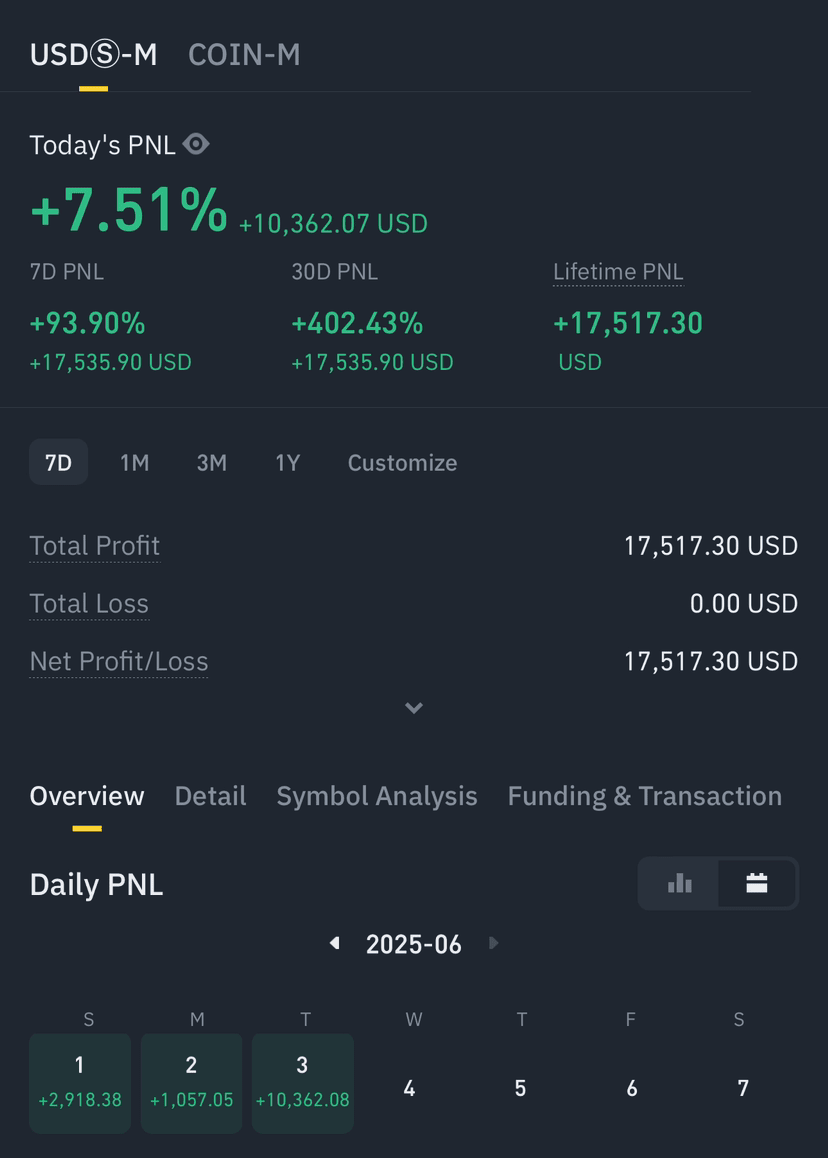Show explanation for Total Profit
The width and height of the screenshot is (828, 1158).
pos(95,546)
